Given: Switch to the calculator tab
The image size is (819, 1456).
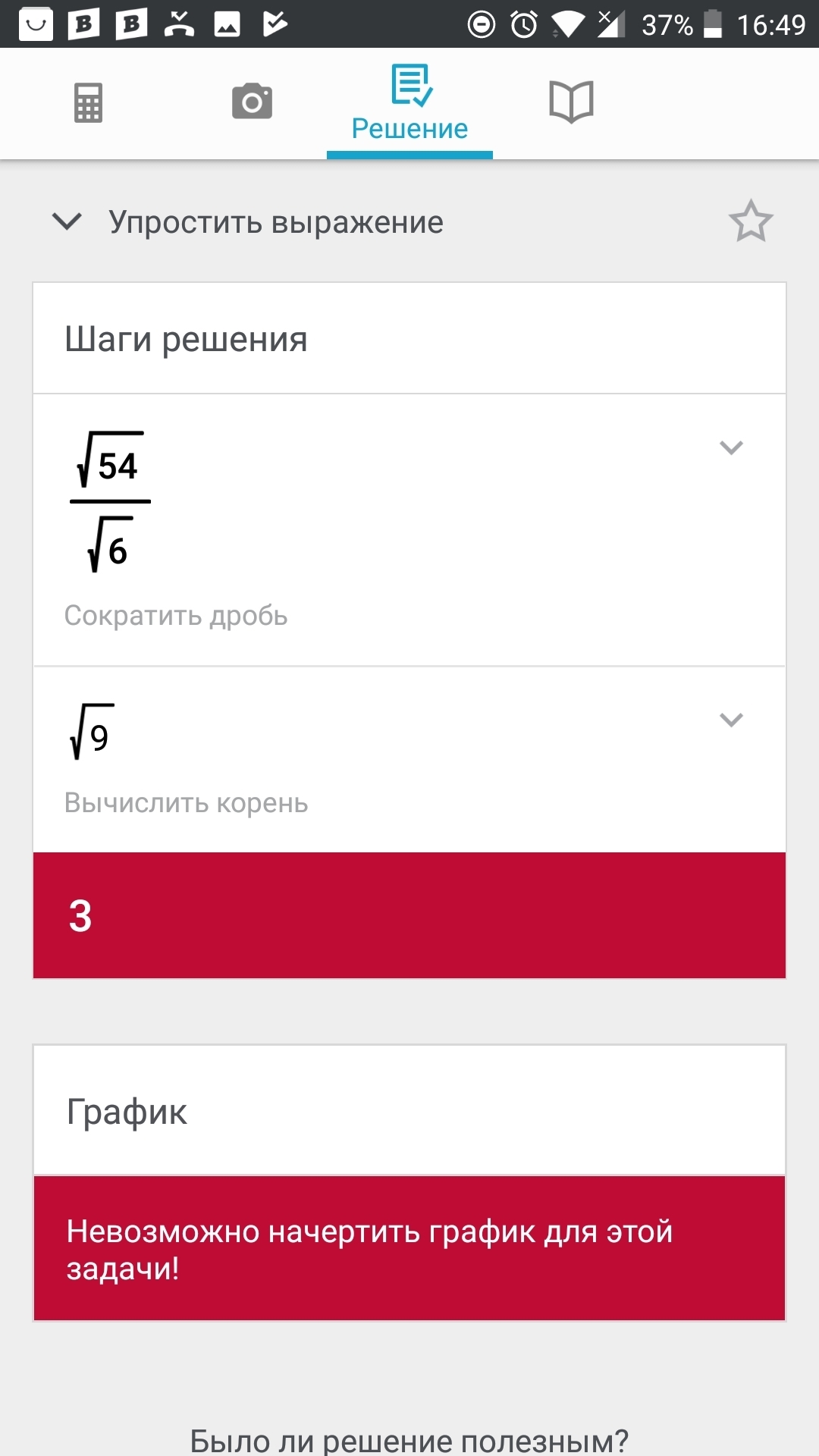Looking at the screenshot, I should (88, 102).
